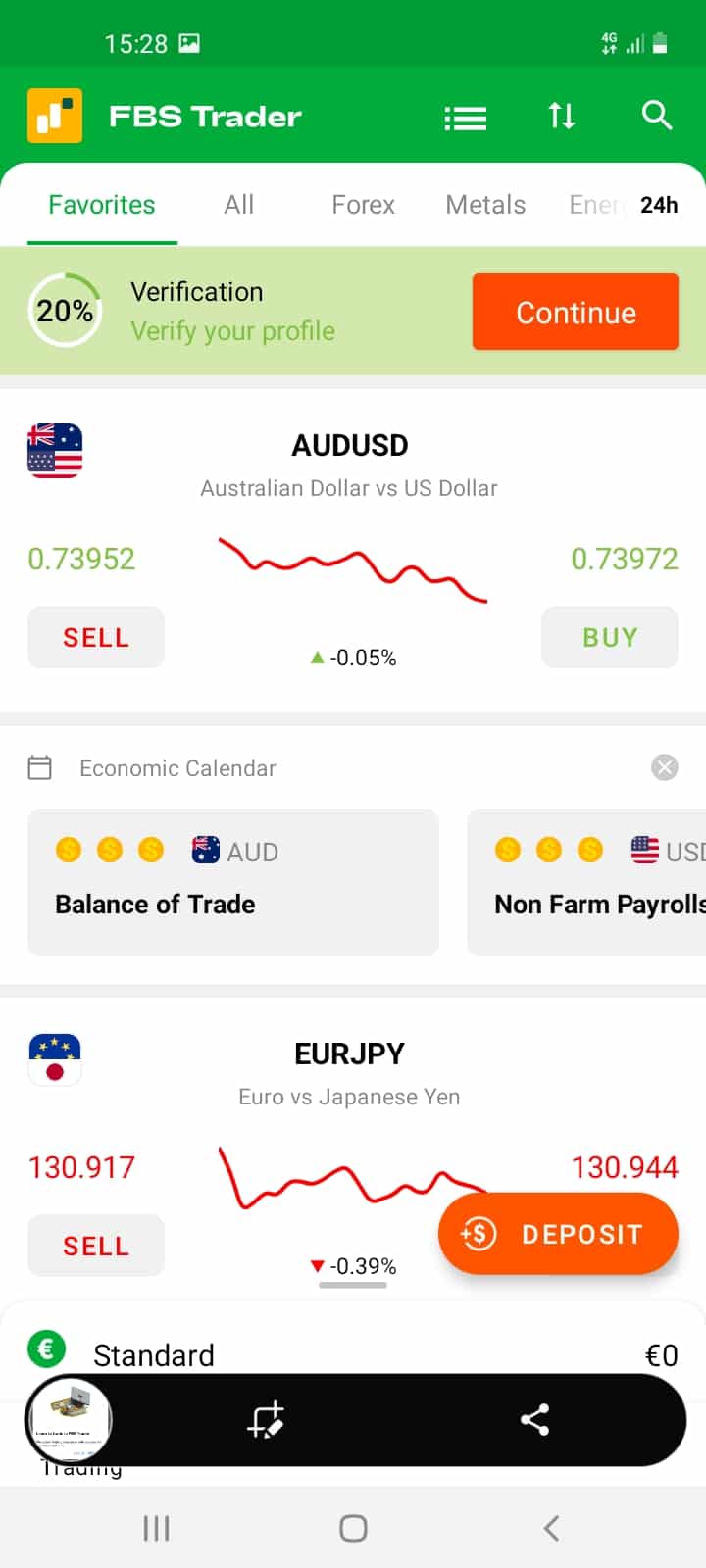The image size is (706, 1568).
Task: Dismiss the Economic Calendar section
Action: (665, 767)
